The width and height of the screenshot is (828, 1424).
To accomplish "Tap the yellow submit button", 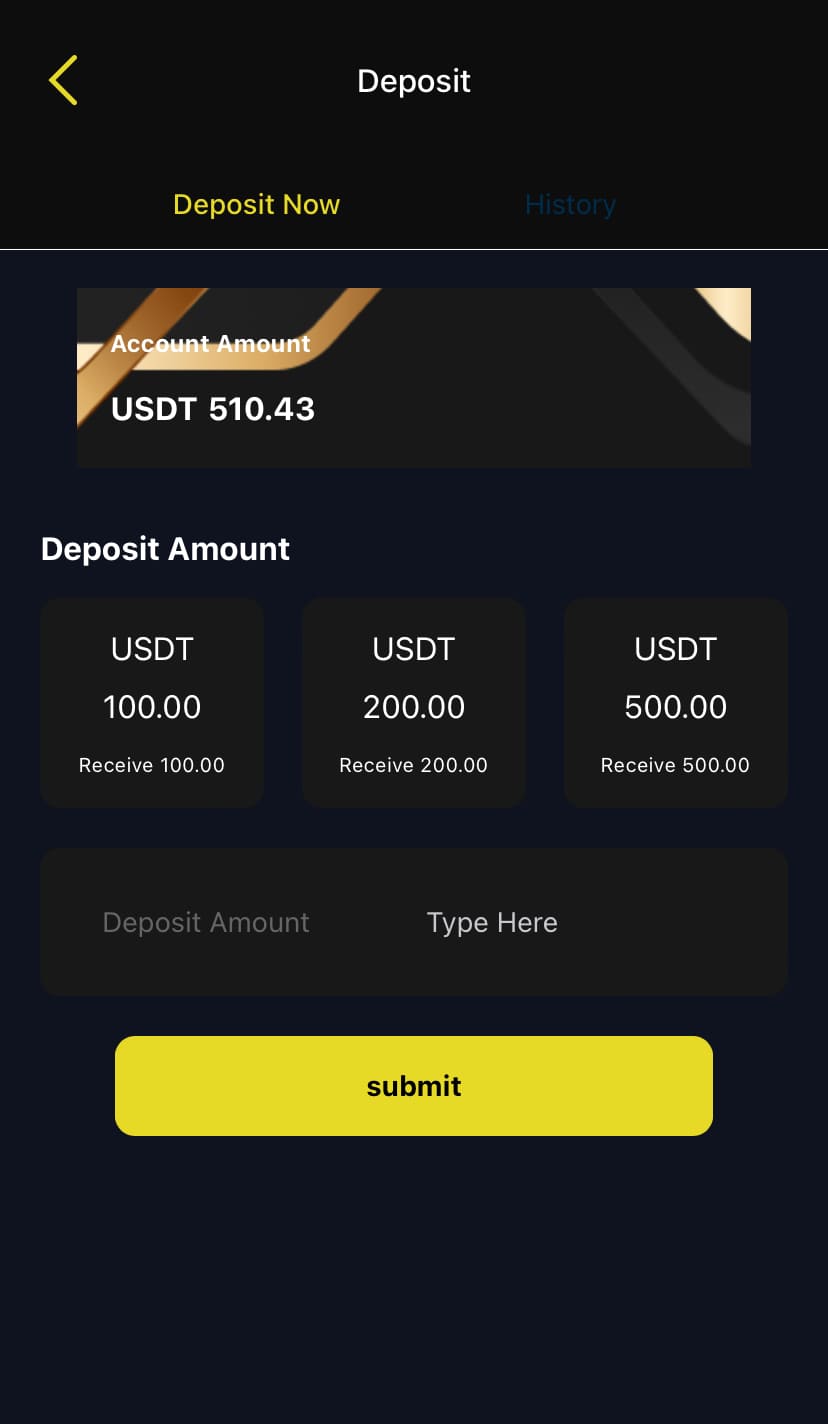I will coord(414,1086).
